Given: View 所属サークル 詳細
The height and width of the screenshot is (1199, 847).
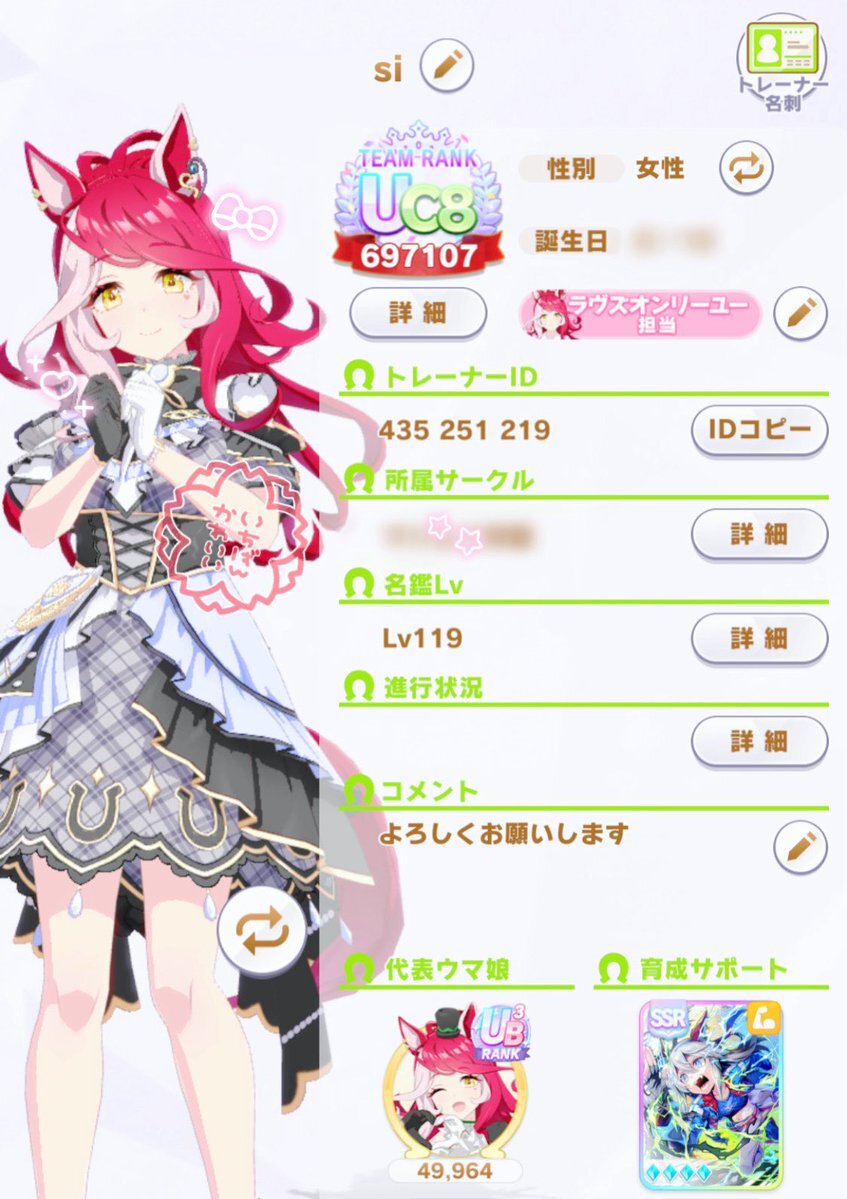Looking at the screenshot, I should point(759,534).
